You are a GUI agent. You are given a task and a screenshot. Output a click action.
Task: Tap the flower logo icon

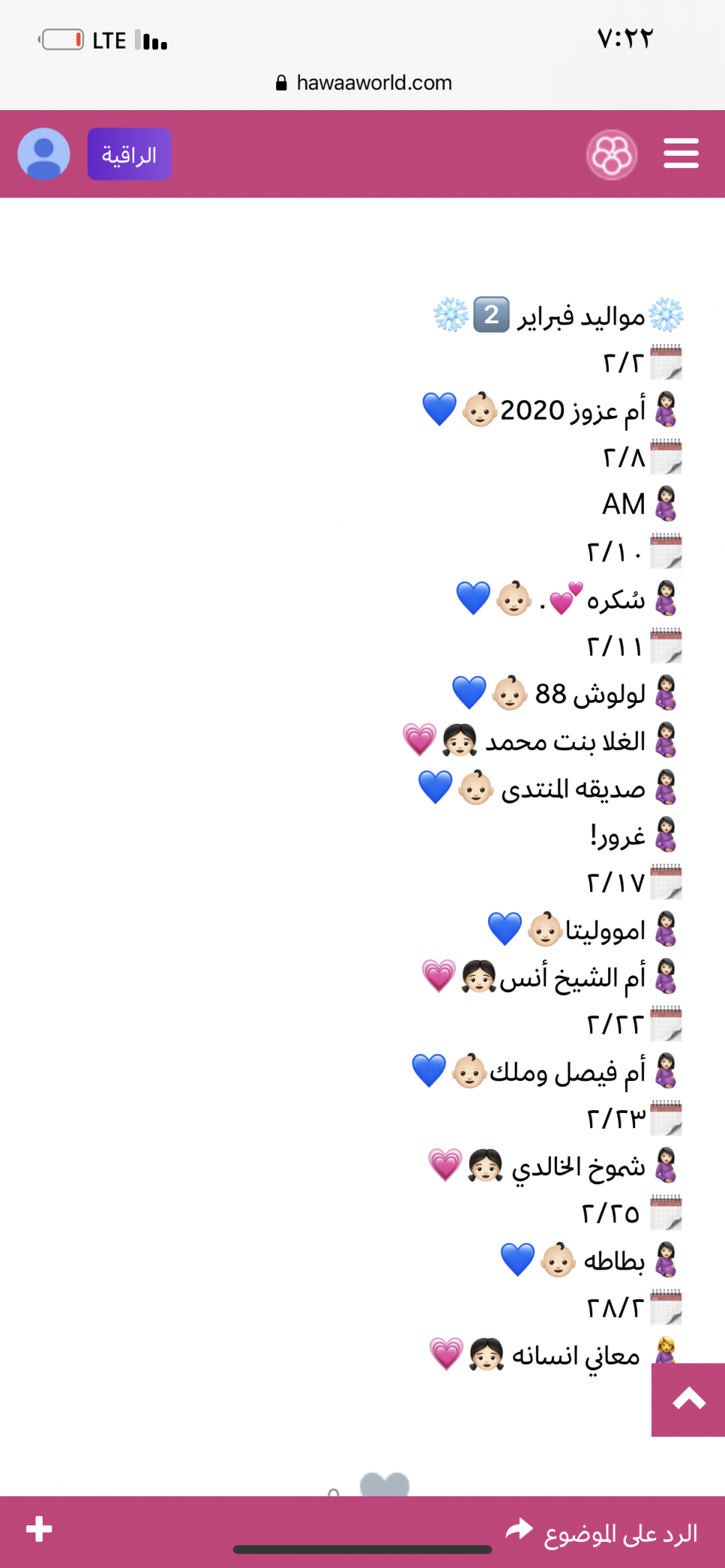612,154
